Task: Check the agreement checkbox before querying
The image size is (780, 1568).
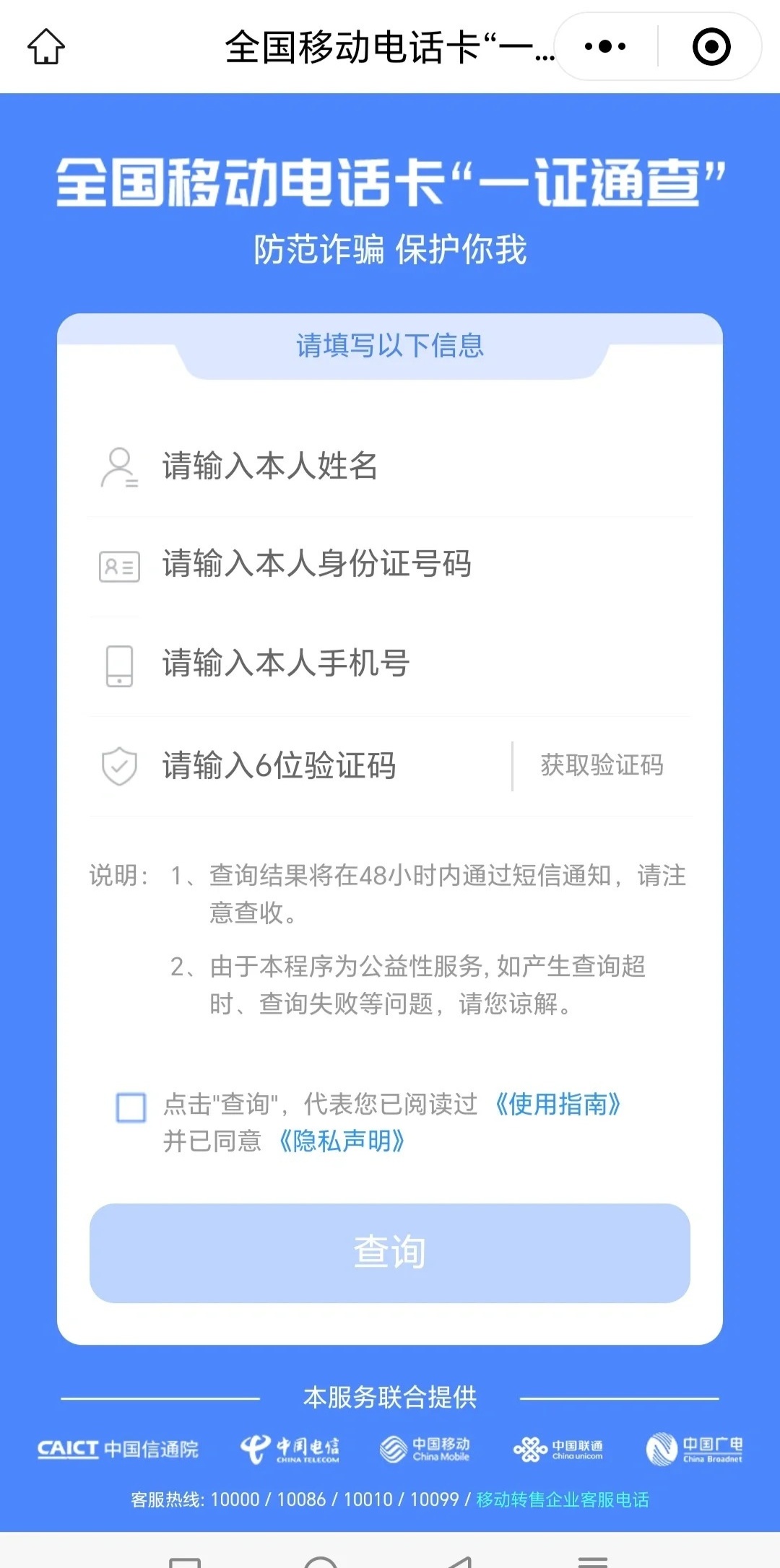Action: coord(131,1105)
